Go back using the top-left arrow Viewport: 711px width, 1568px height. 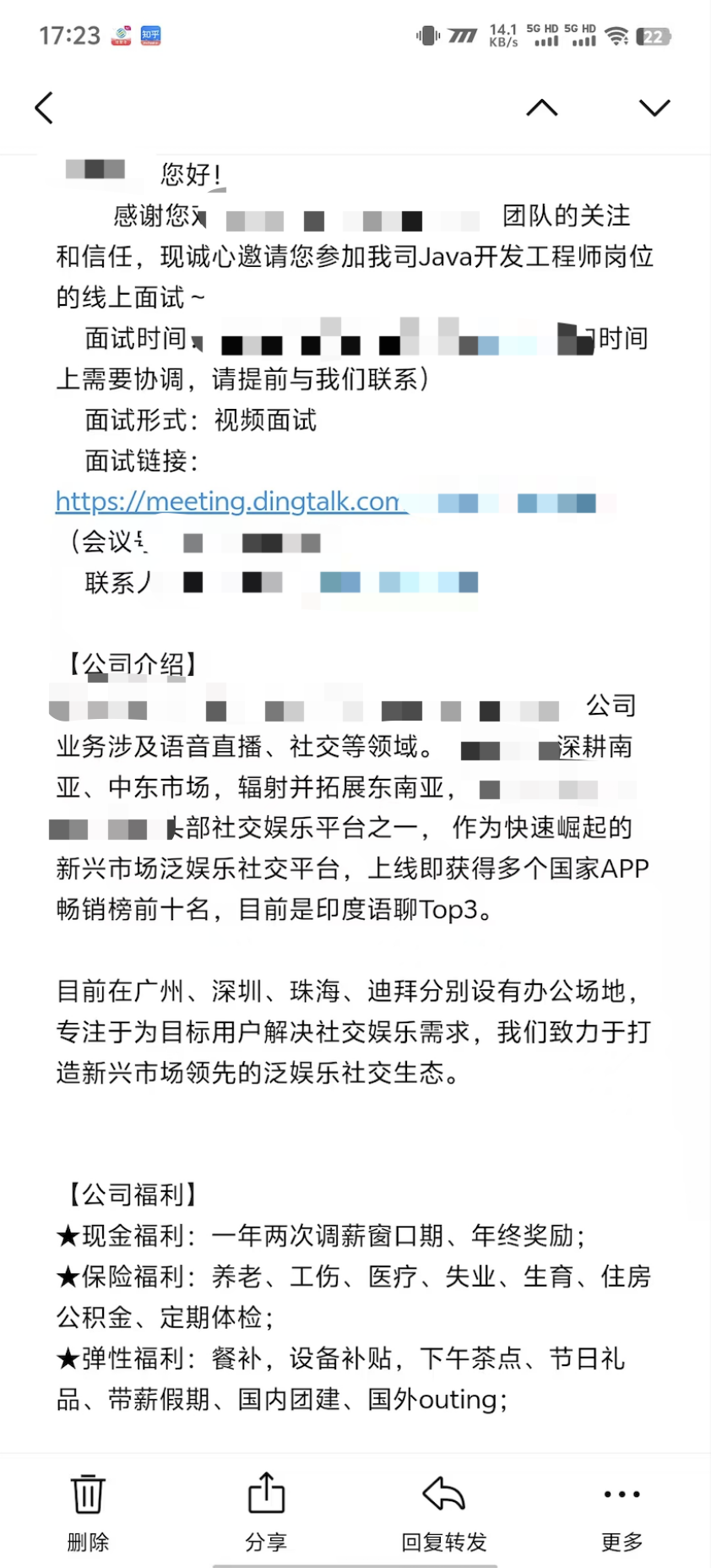[x=44, y=108]
